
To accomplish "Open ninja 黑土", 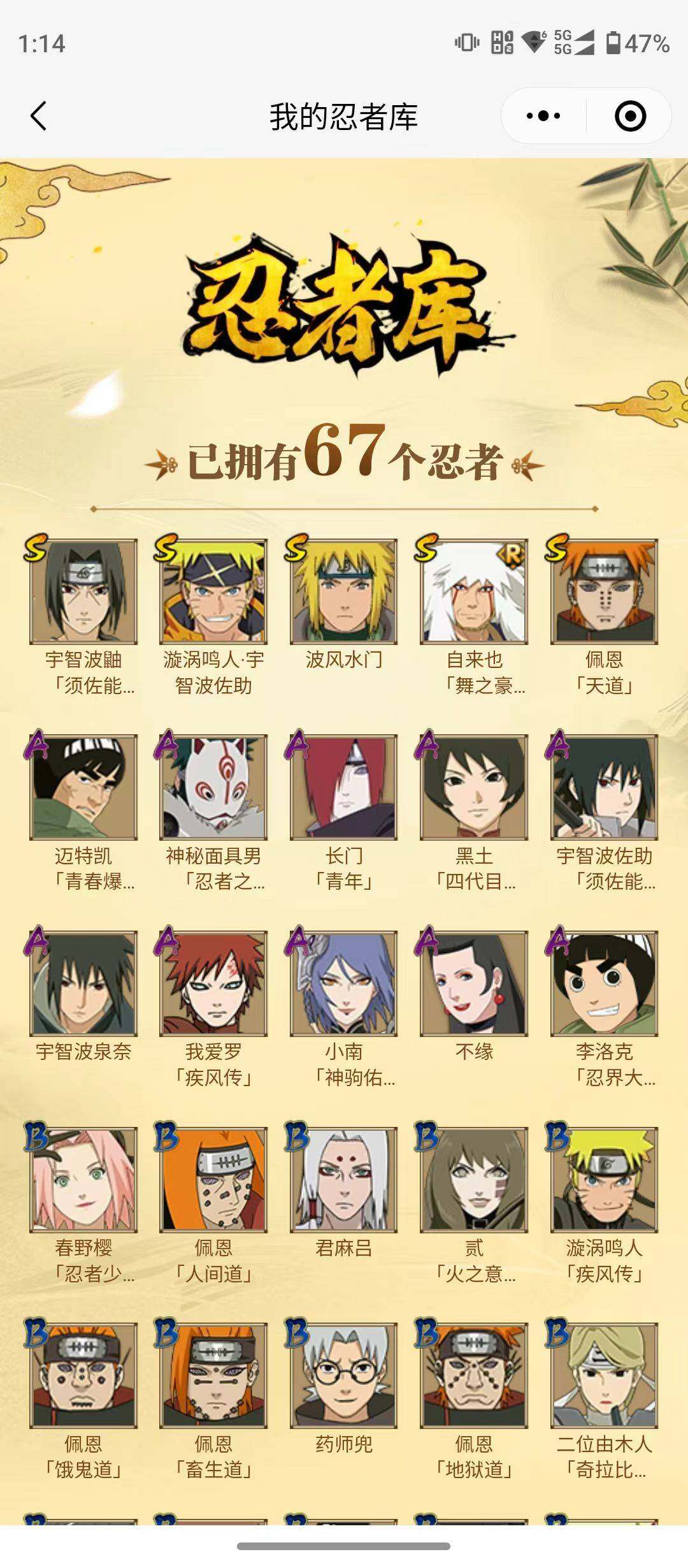I will click(x=474, y=787).
